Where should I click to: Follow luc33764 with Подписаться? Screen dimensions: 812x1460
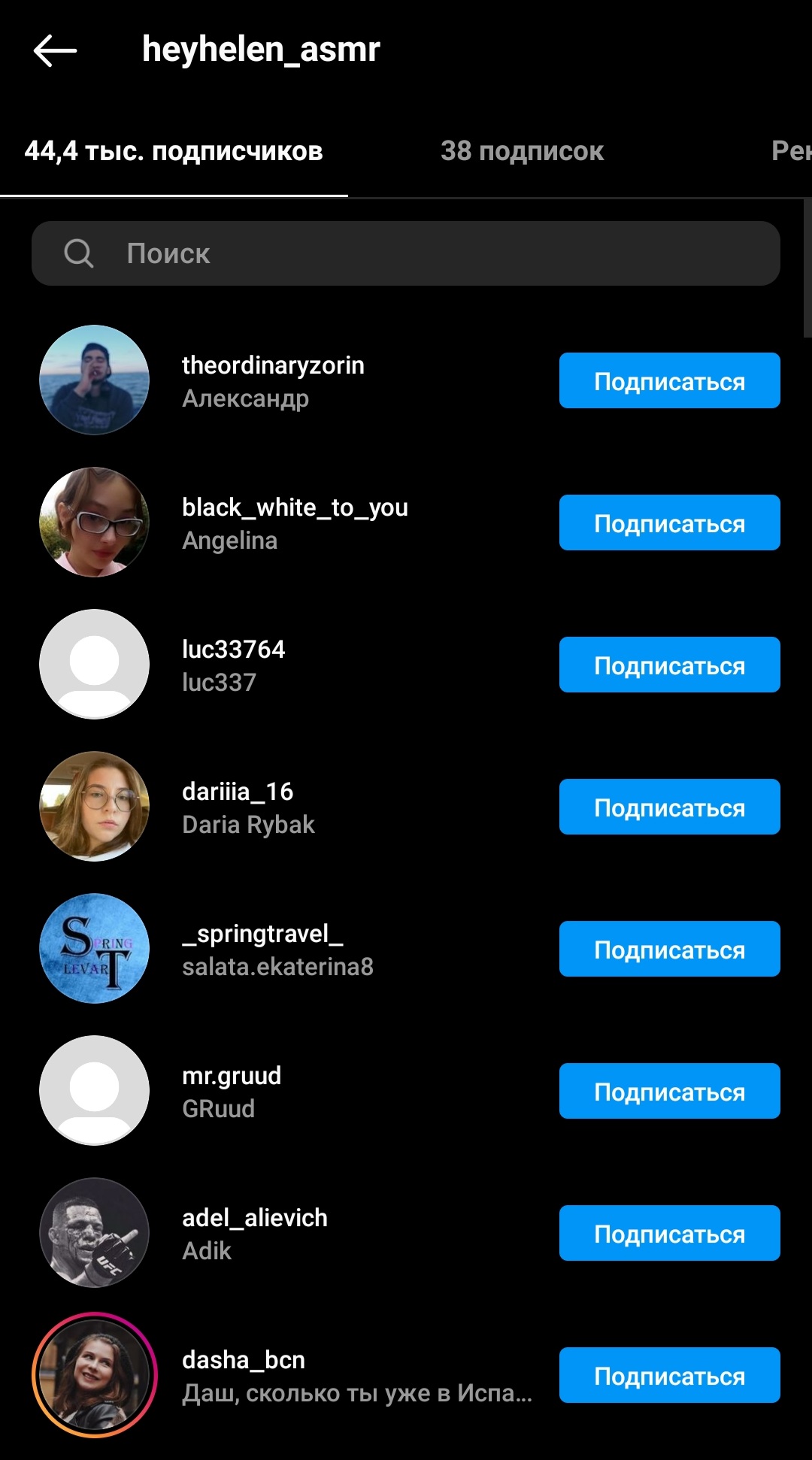(669, 665)
